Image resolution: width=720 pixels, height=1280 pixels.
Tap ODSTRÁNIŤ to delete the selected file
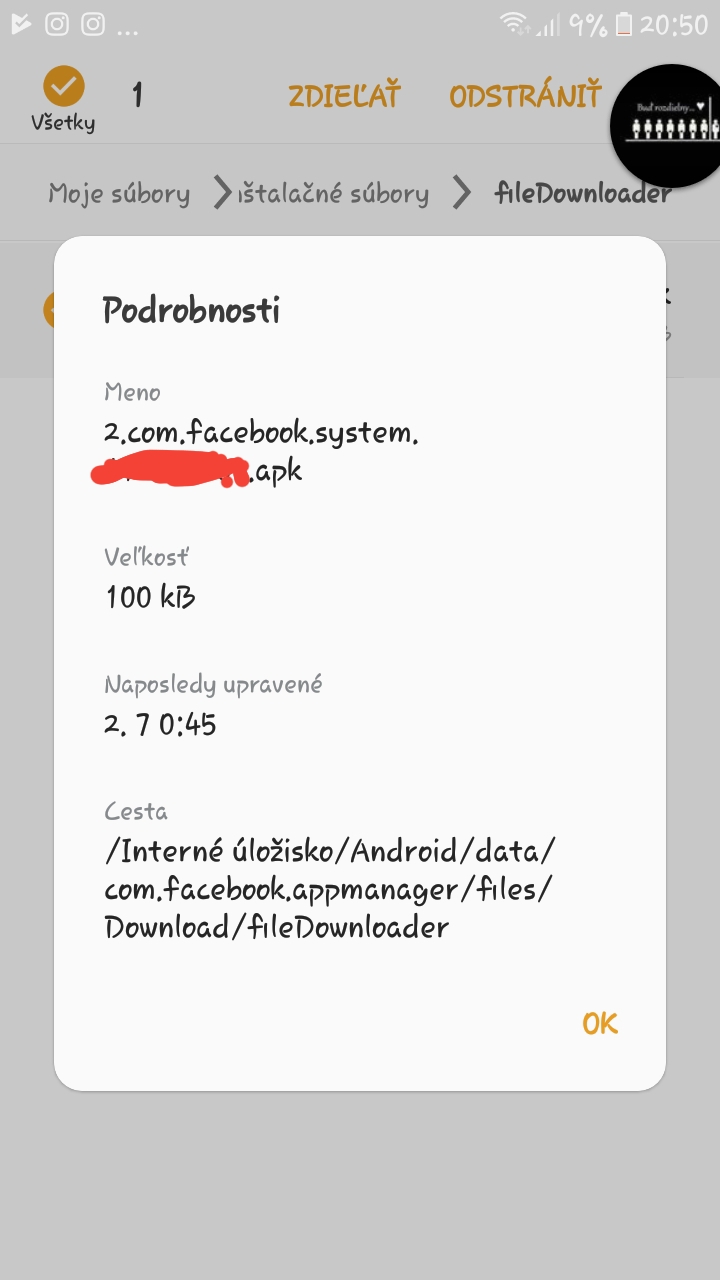525,96
